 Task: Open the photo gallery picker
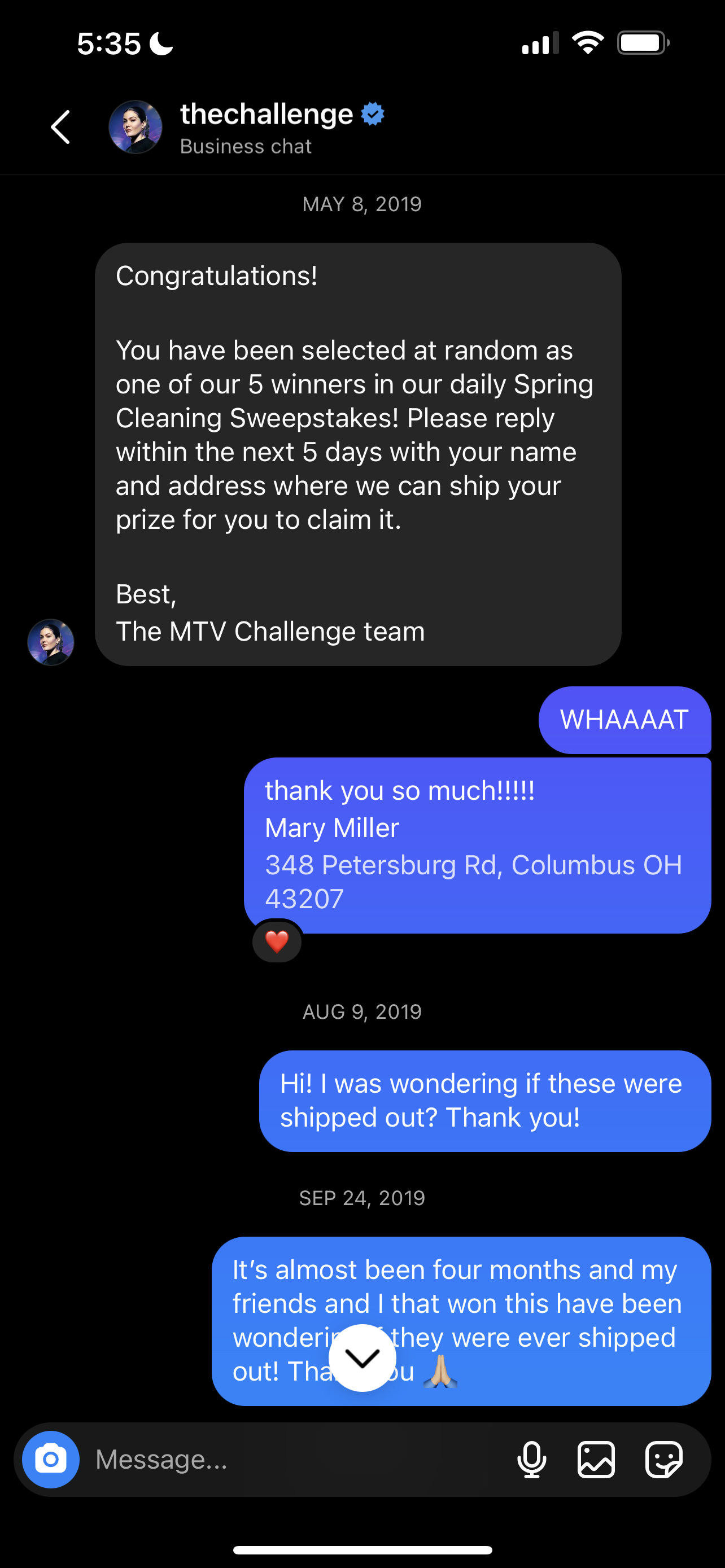[596, 1459]
